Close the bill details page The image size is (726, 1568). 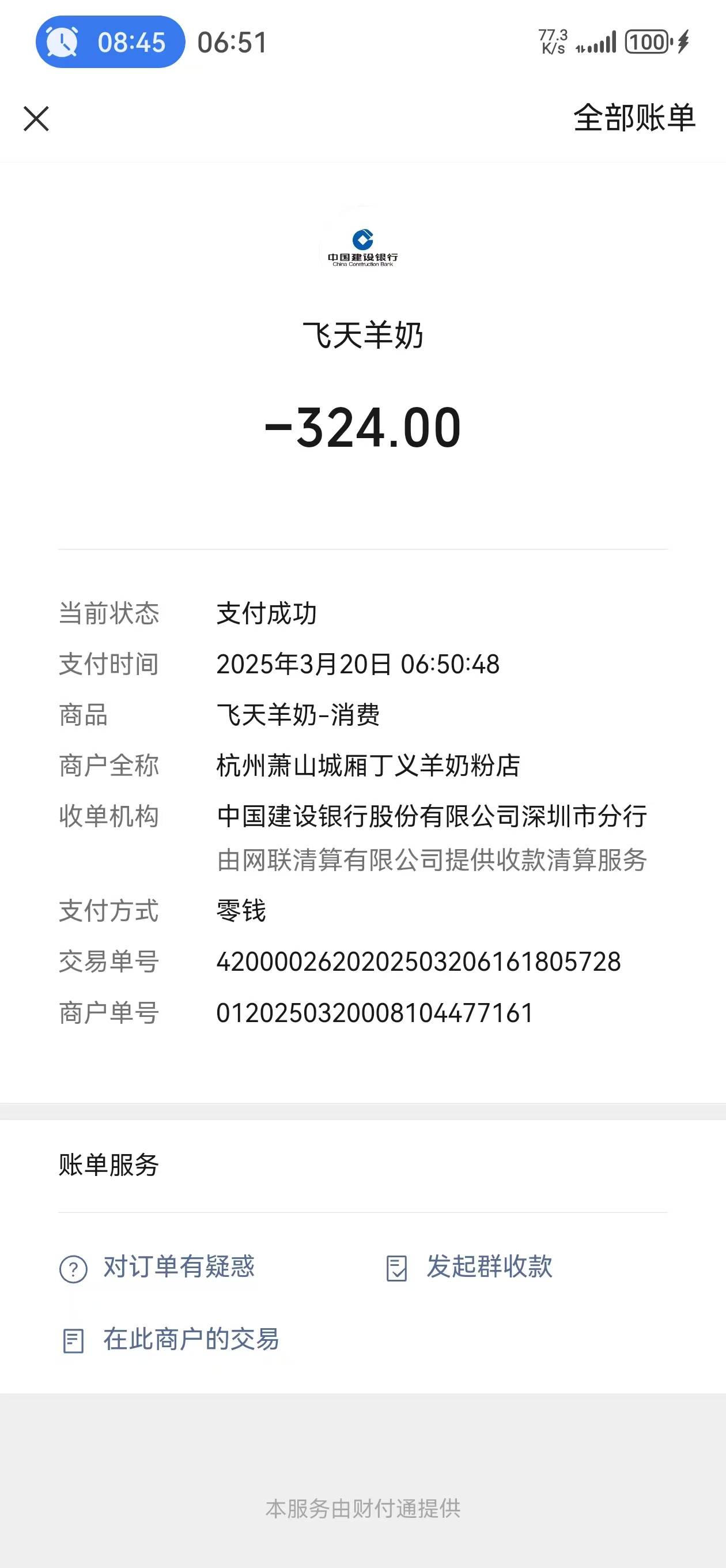[x=36, y=119]
